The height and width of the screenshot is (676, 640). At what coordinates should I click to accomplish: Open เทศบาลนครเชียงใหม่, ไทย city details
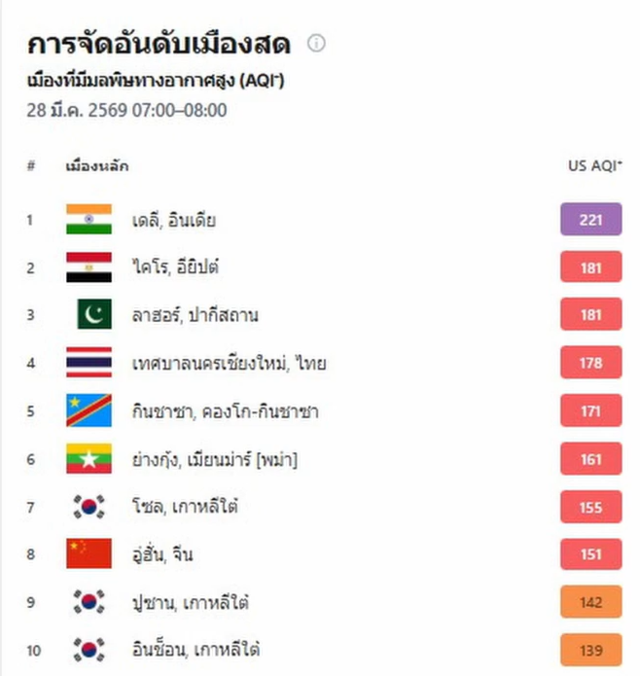click(x=228, y=363)
